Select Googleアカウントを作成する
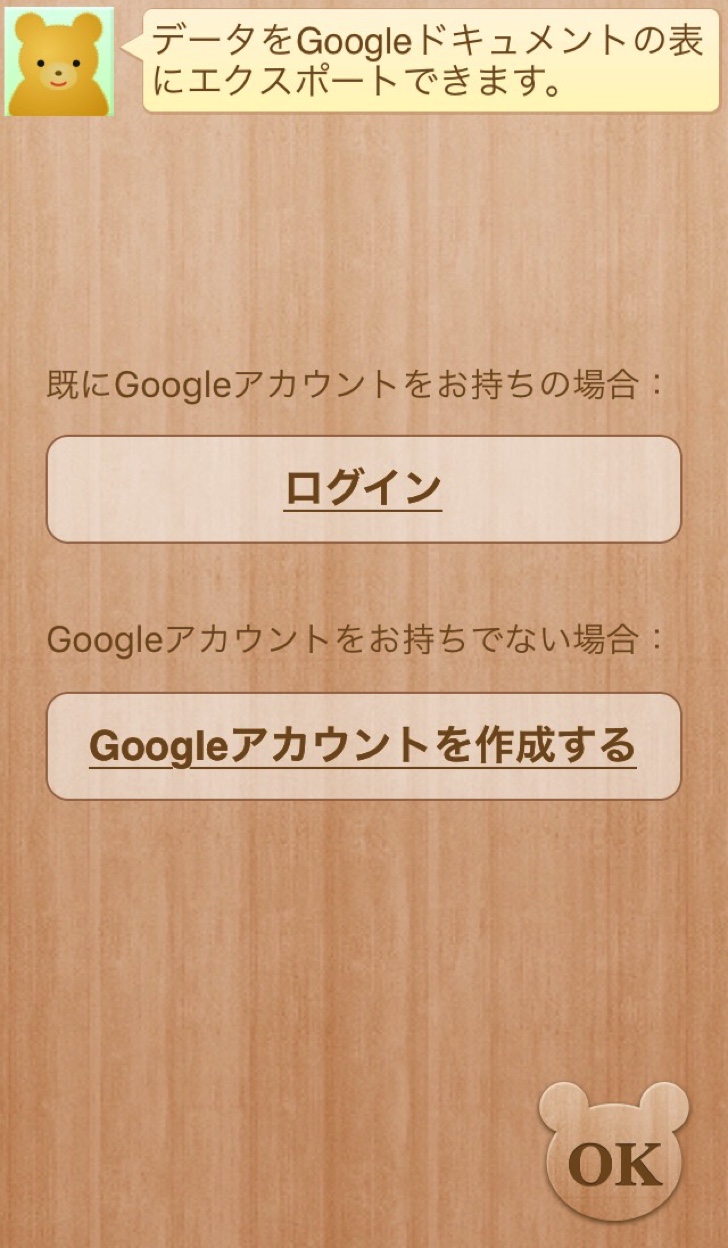 coord(363,746)
